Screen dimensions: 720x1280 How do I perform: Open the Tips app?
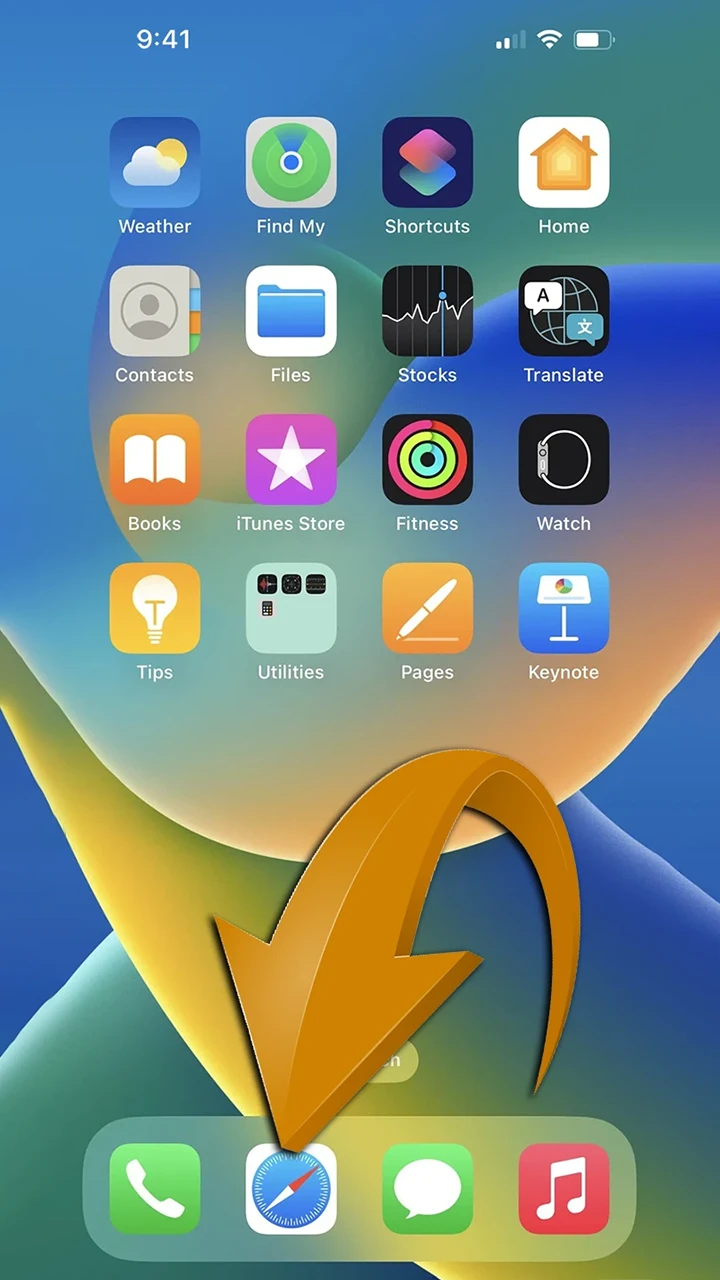[155, 608]
